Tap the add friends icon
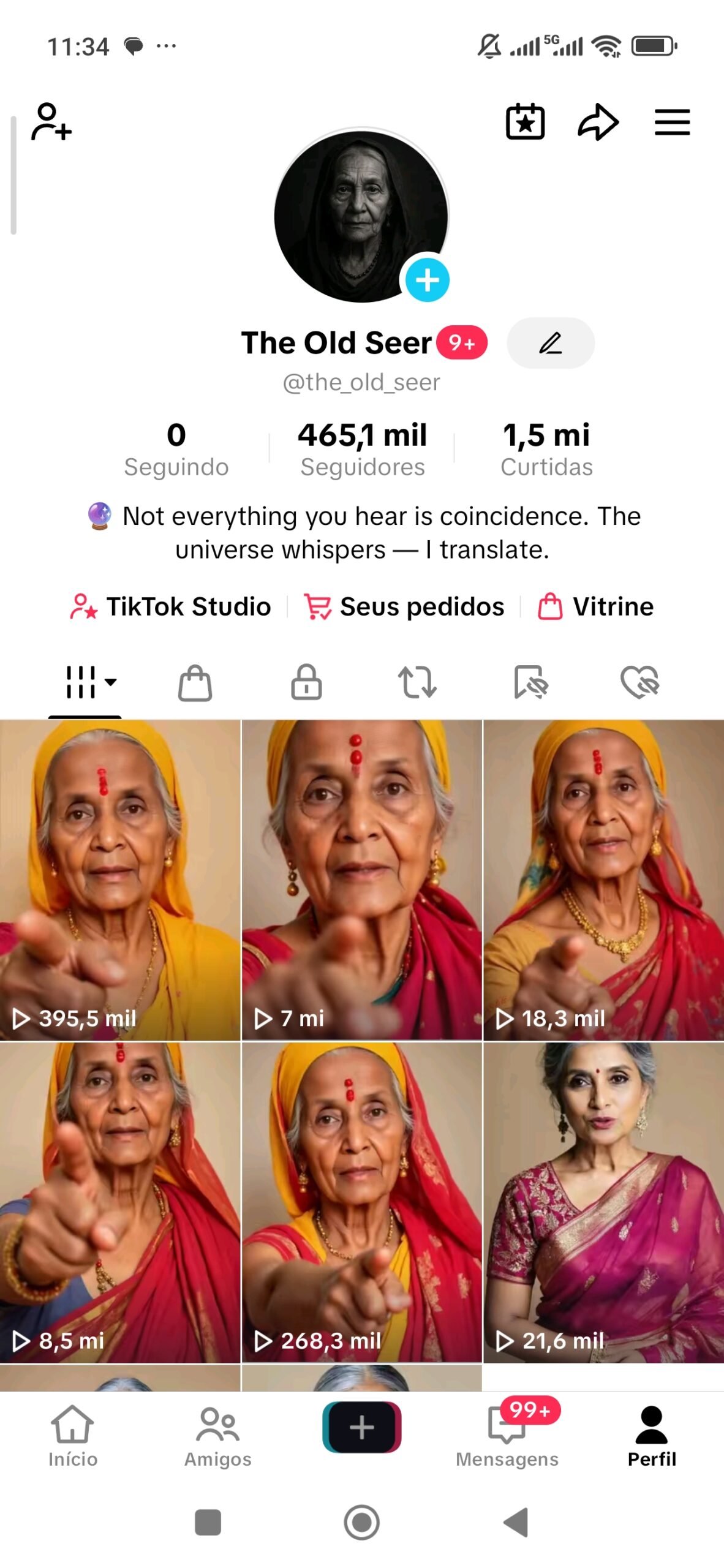This screenshot has width=724, height=1568. 51,122
